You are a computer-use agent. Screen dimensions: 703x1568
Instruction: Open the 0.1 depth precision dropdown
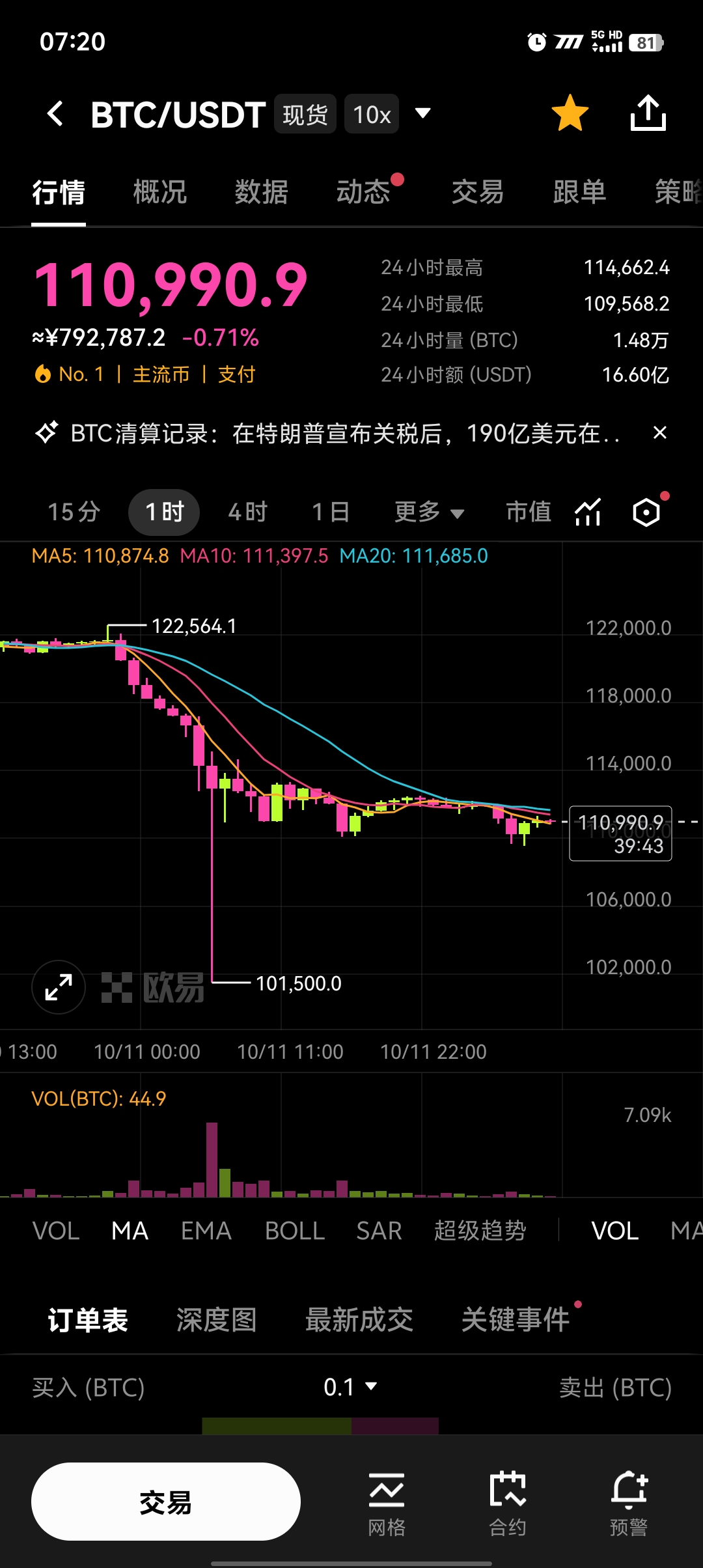point(350,1387)
